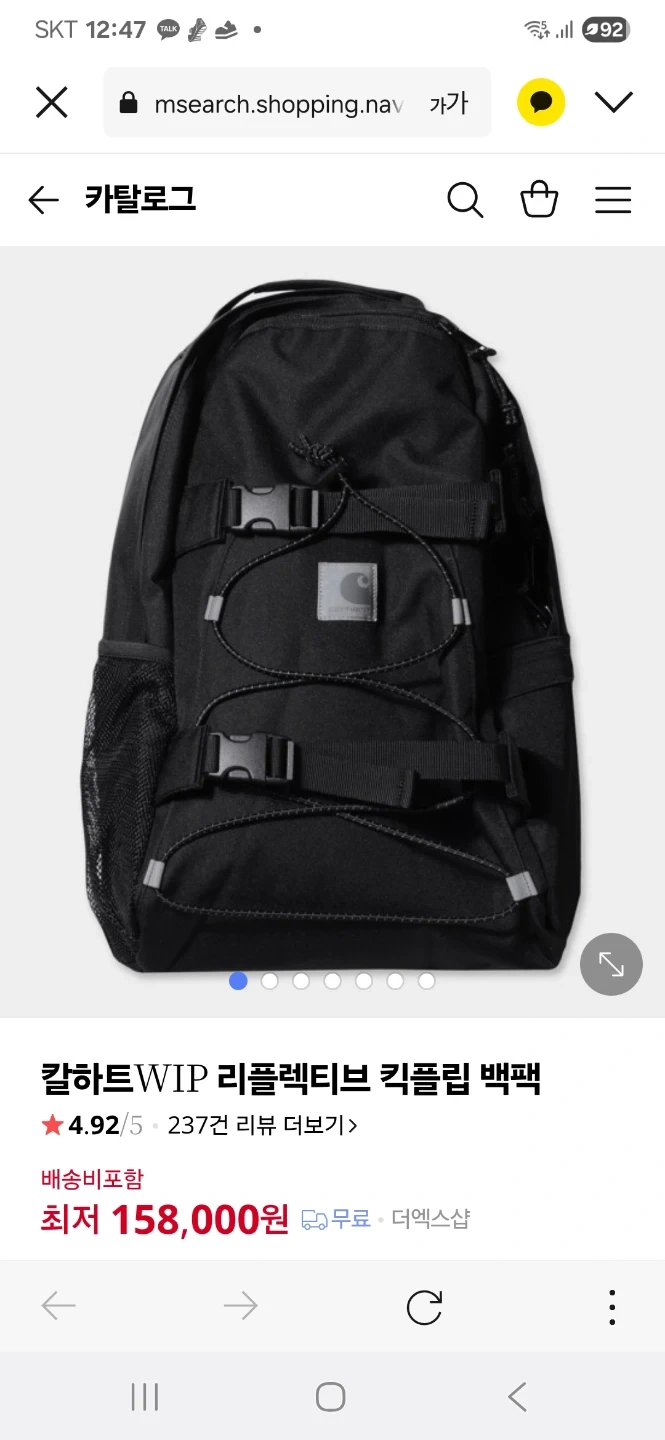The width and height of the screenshot is (665, 1440).
Task: View 237건 리뷰 더보기 reviews
Action: 262,1126
